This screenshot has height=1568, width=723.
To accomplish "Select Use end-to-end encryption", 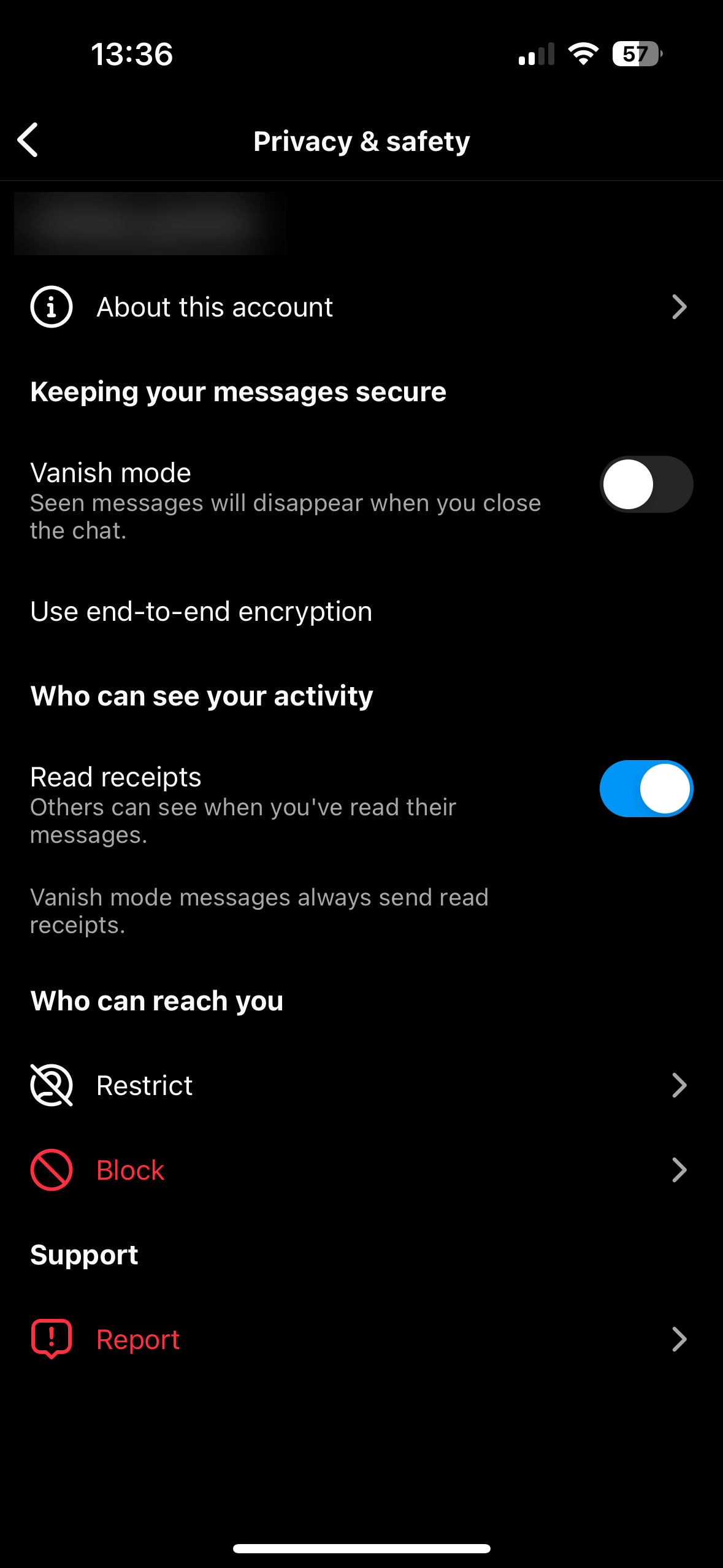I will [x=201, y=612].
